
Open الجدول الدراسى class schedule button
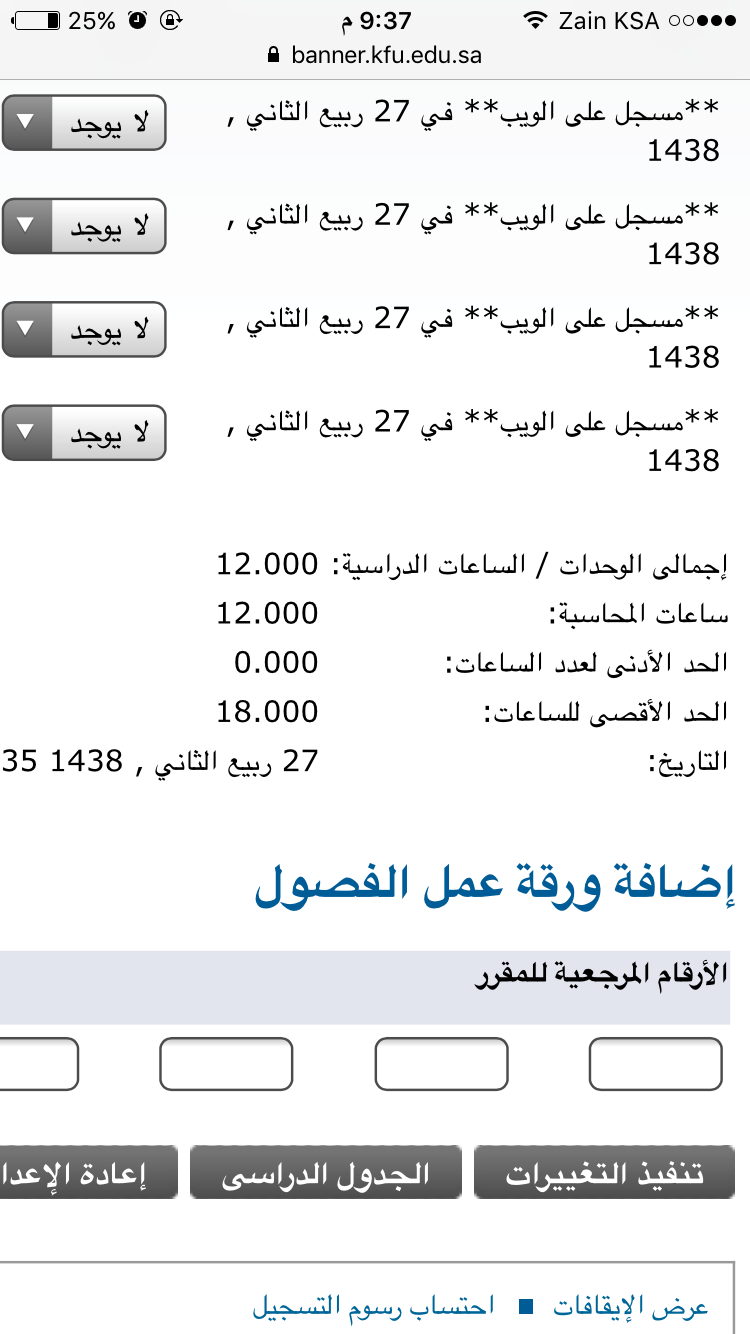coord(326,1172)
